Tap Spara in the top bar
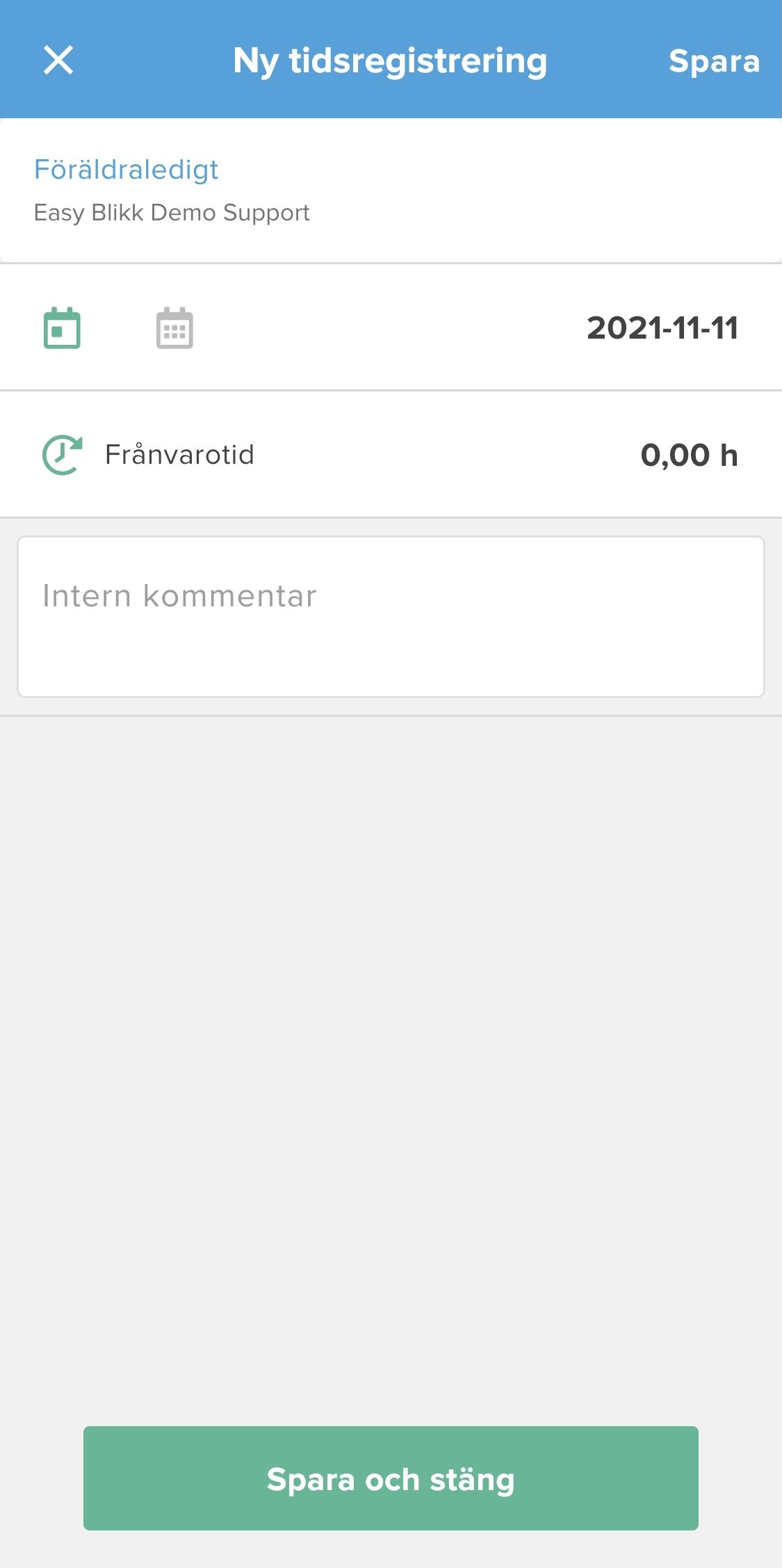 (x=714, y=61)
